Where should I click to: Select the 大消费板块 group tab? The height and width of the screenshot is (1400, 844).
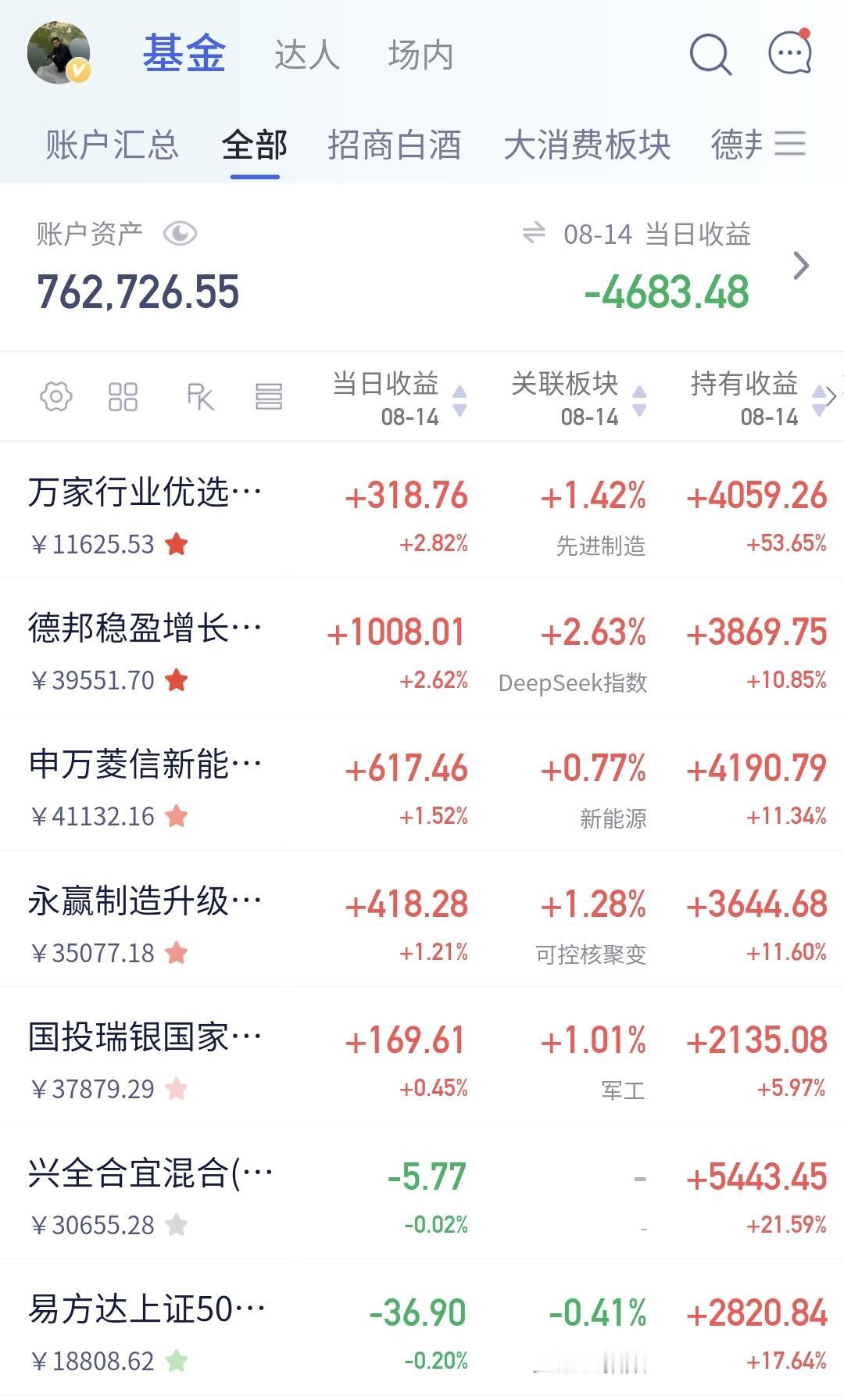(x=588, y=145)
